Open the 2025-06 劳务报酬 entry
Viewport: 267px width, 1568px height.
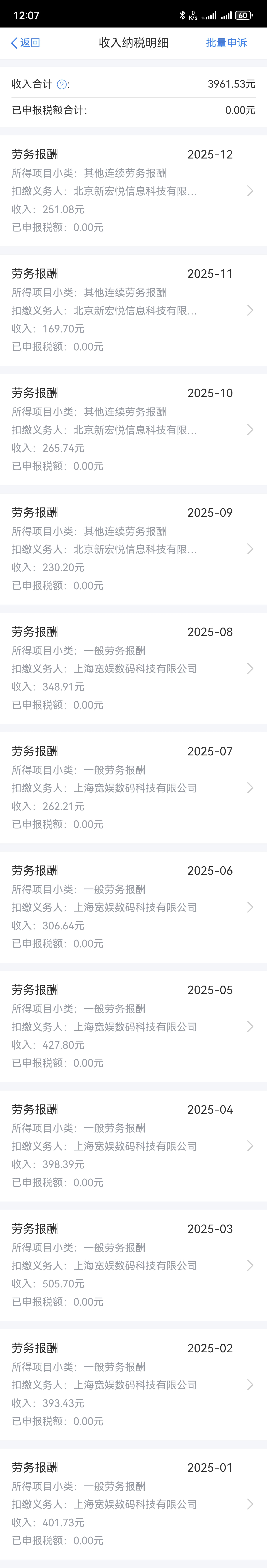[x=133, y=906]
